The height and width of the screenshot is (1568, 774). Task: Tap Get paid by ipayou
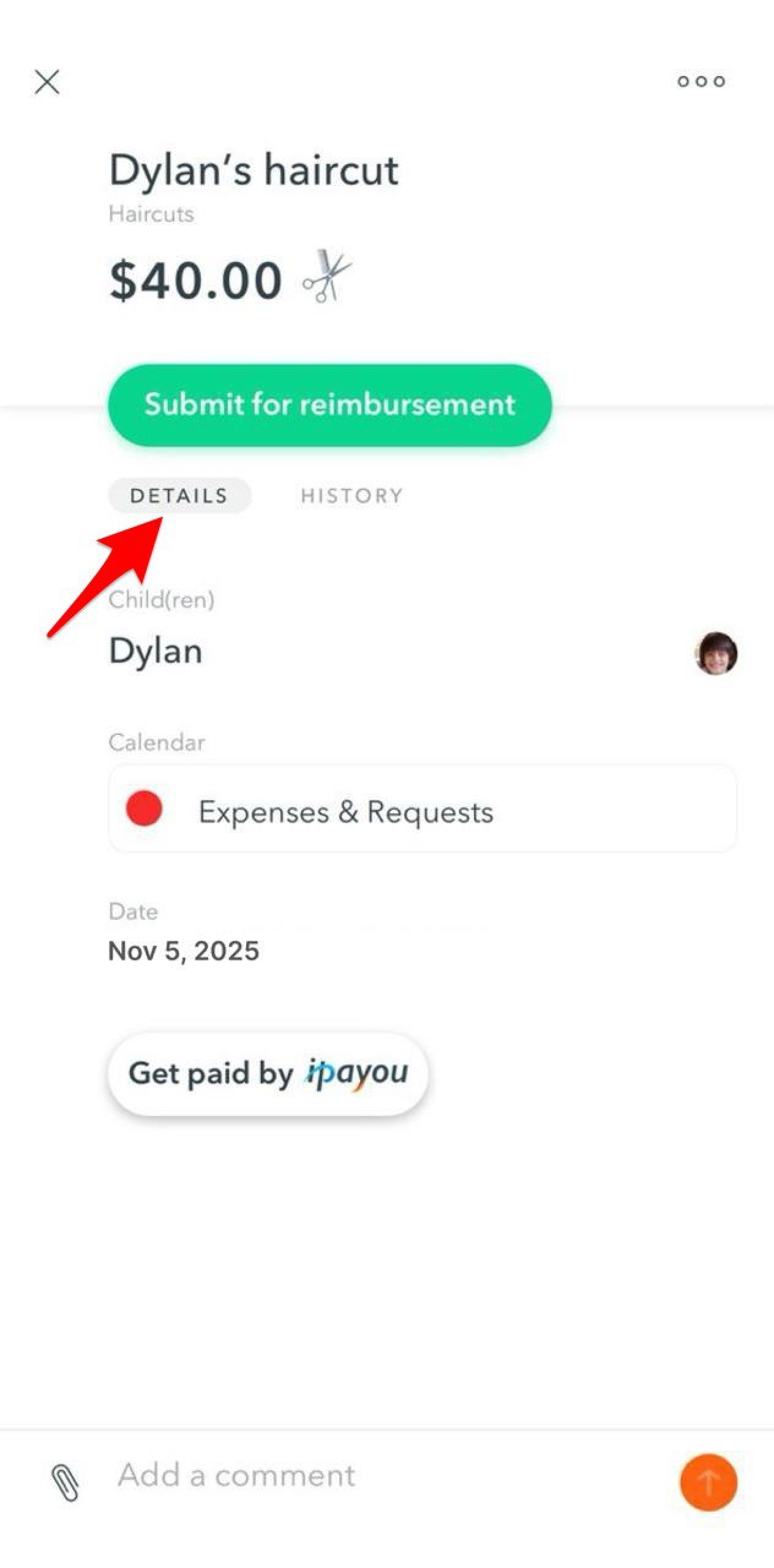(268, 1074)
